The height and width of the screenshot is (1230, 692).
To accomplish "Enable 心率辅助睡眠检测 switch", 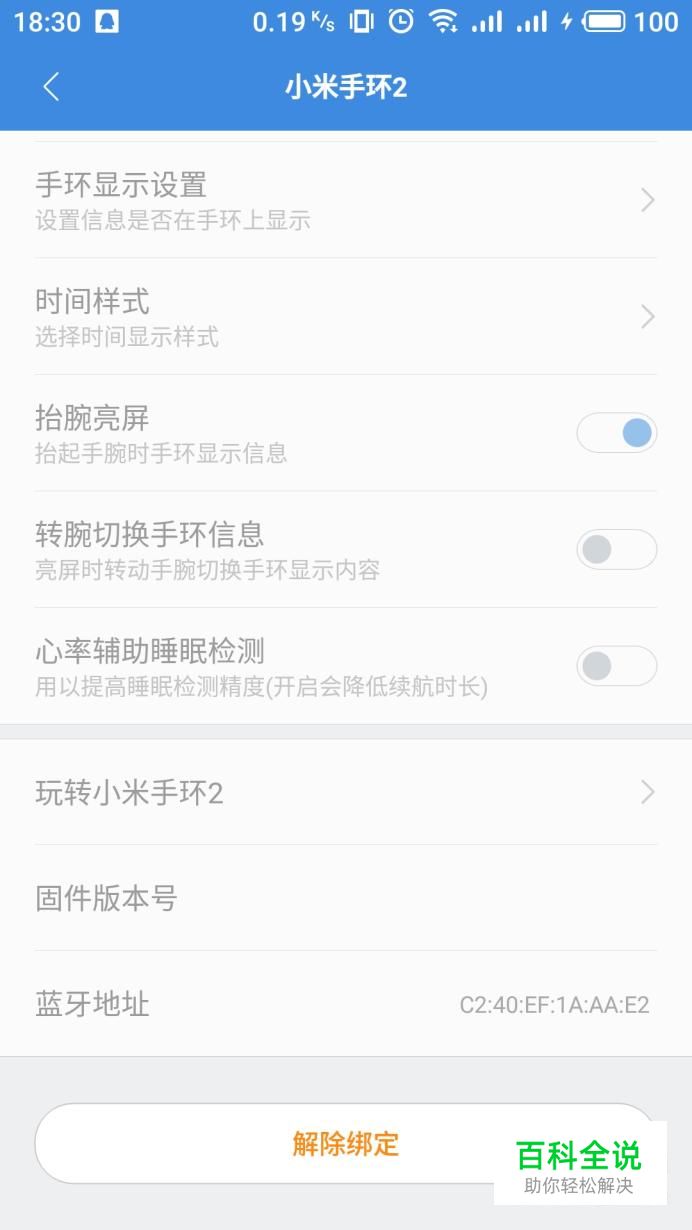I will [x=616, y=666].
